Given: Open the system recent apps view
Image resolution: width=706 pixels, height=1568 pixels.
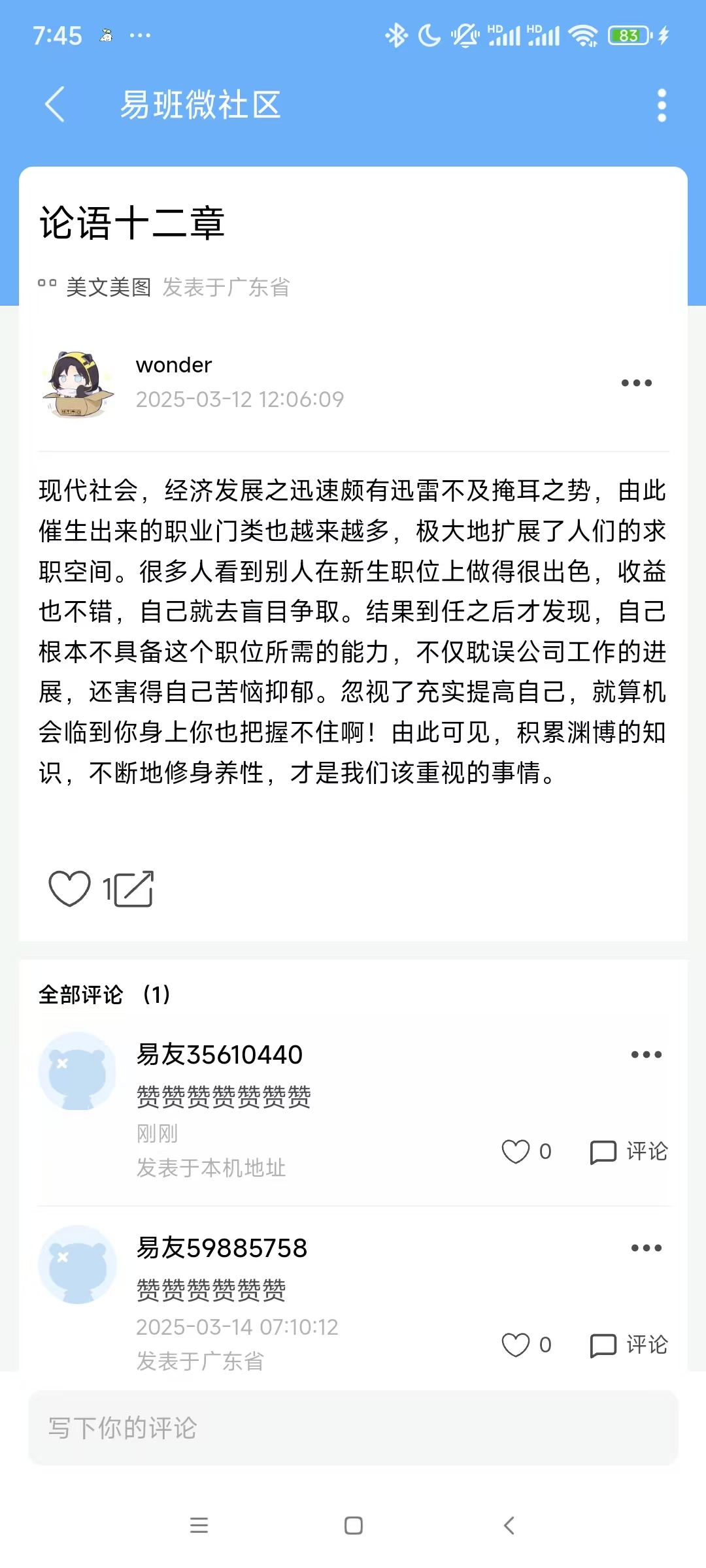Looking at the screenshot, I should tap(199, 1526).
